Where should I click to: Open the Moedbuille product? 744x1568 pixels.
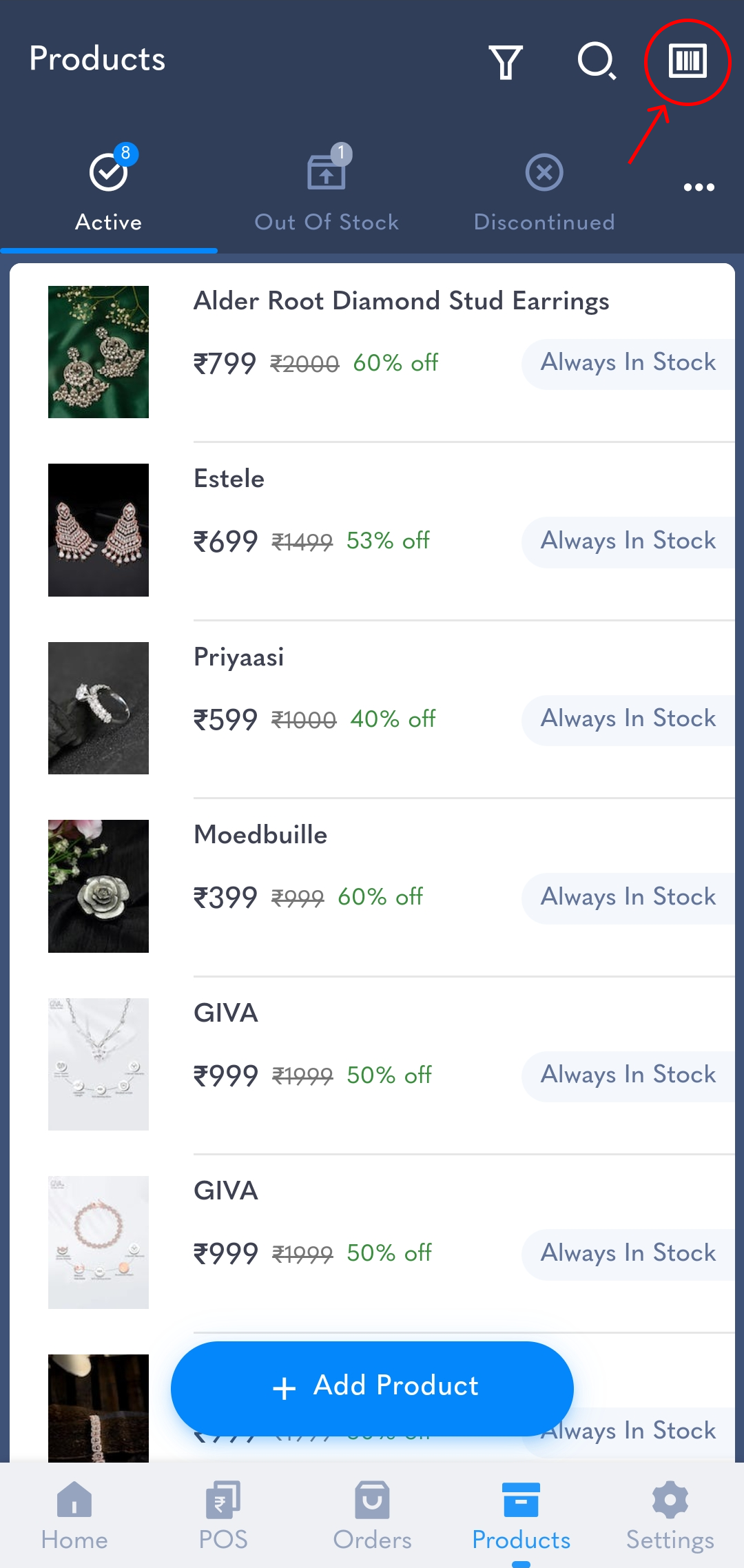click(372, 887)
